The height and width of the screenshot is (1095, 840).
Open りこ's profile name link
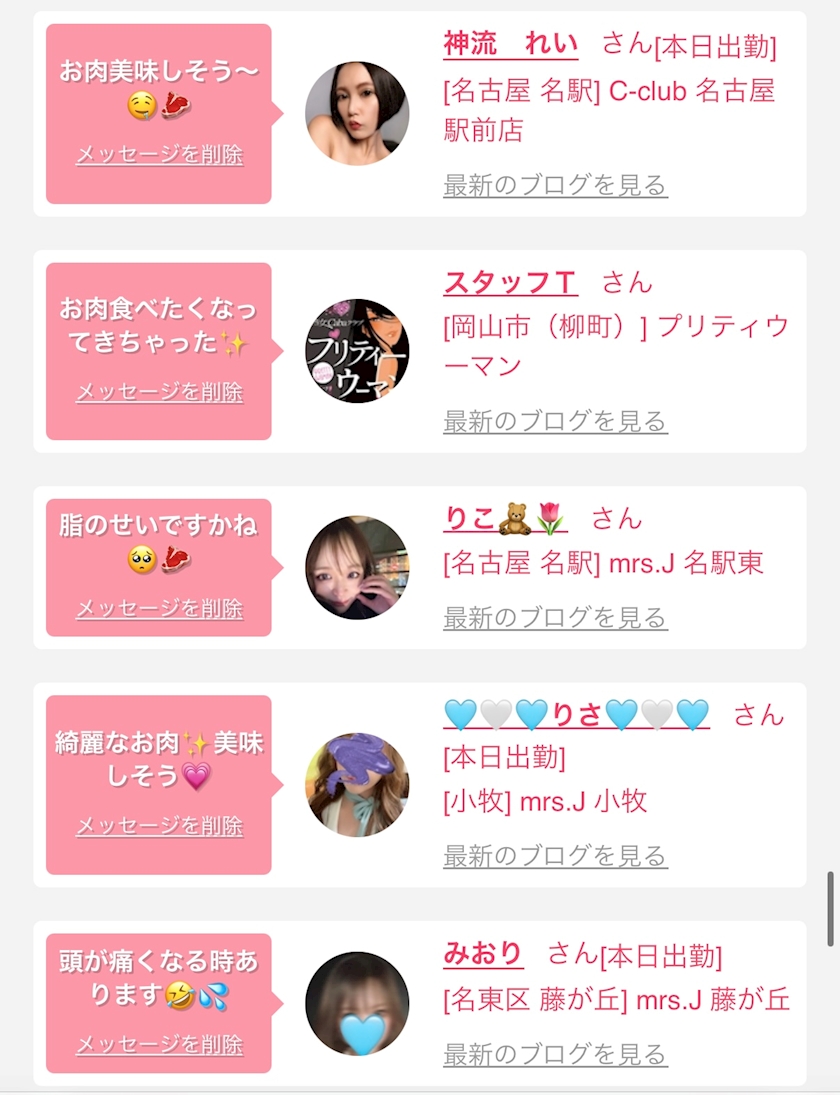[504, 519]
